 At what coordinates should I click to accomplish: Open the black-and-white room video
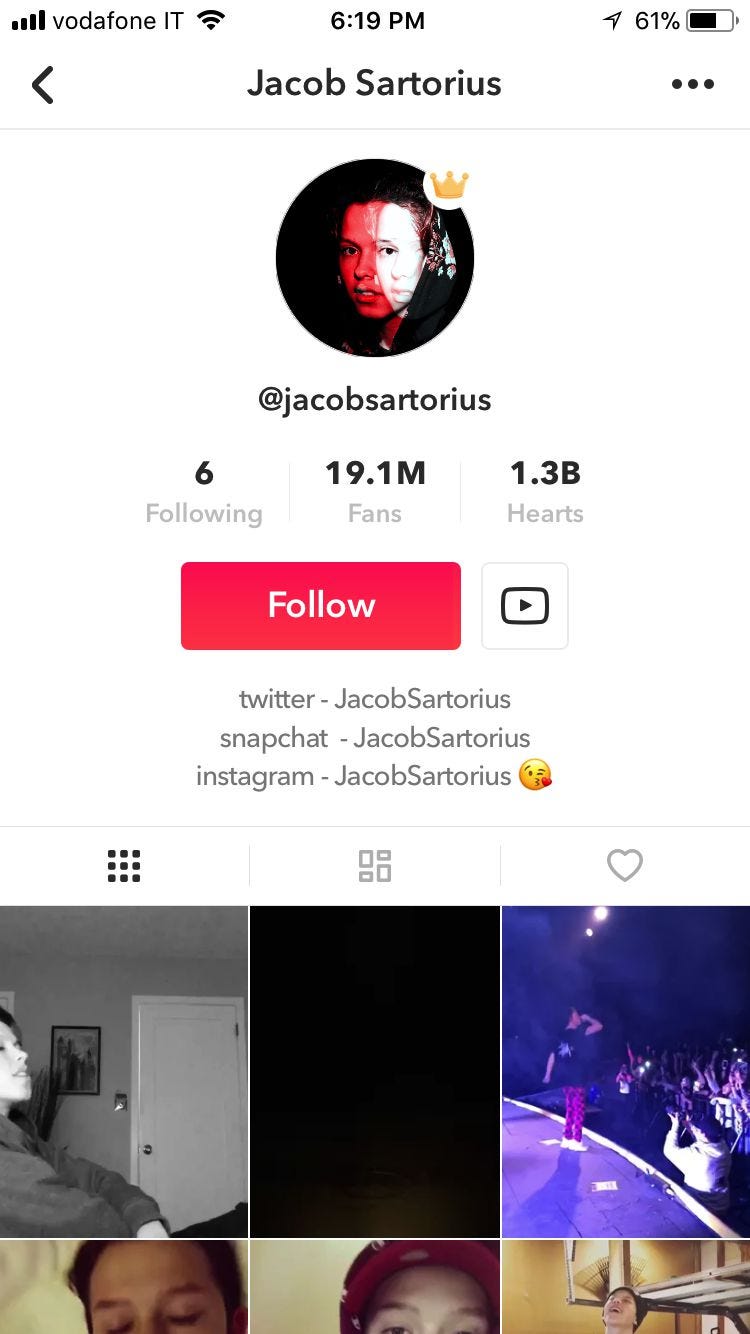123,1072
